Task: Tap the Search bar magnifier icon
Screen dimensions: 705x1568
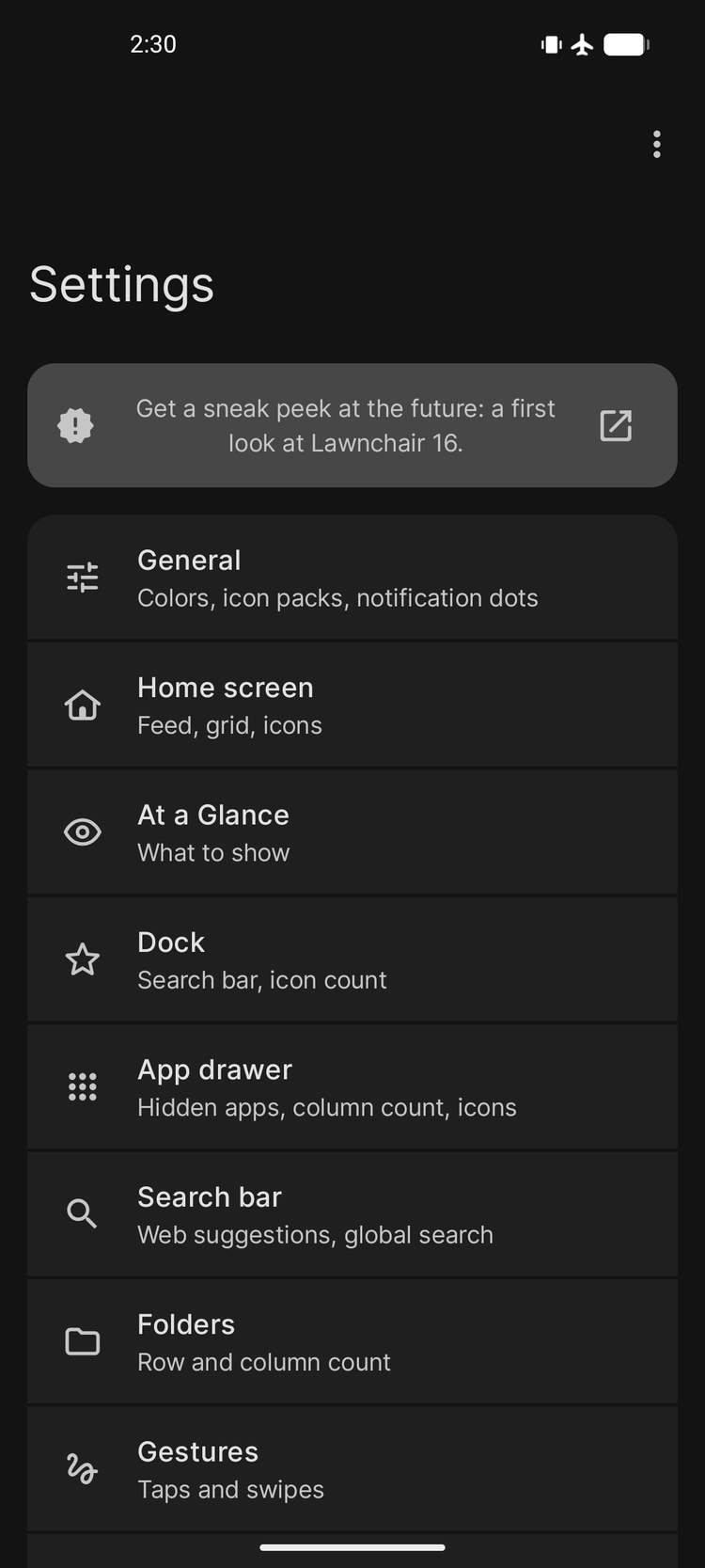Action: (x=83, y=1213)
